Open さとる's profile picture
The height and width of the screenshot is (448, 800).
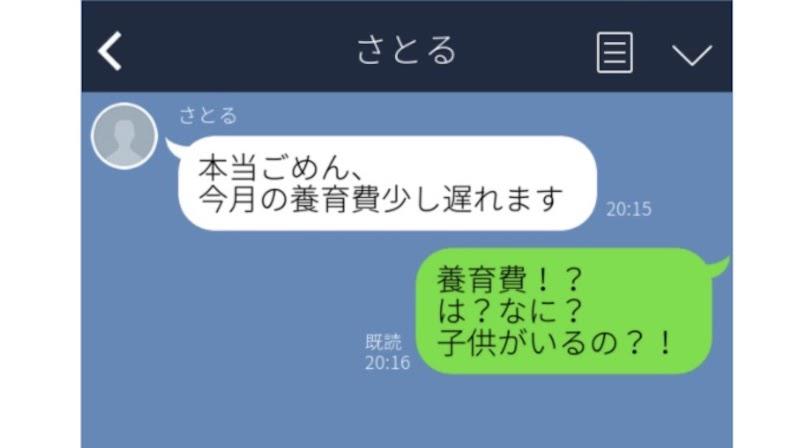point(124,136)
